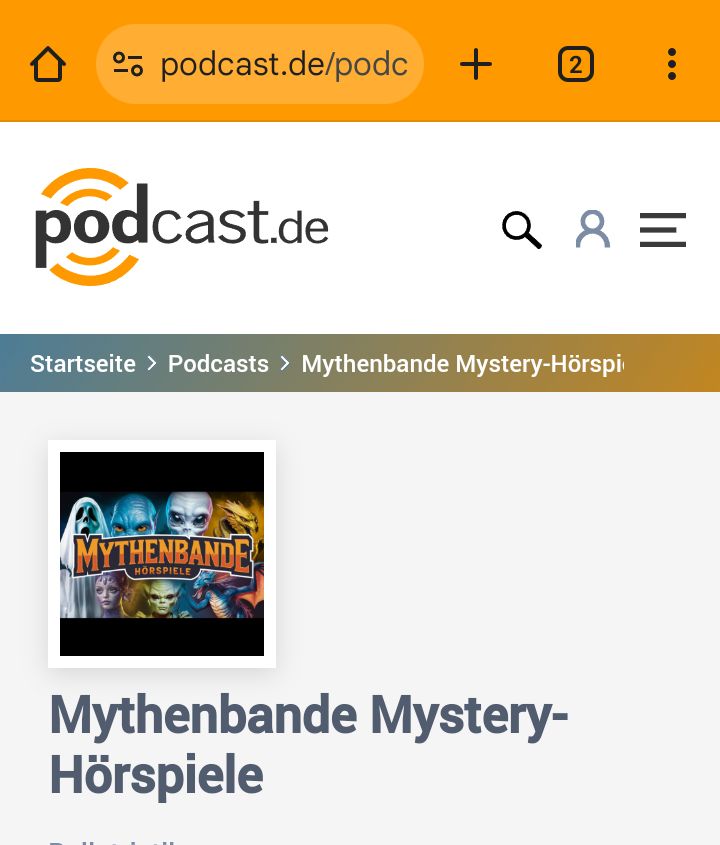This screenshot has height=845, width=720.
Task: Tap the podcast.de logo
Action: (181, 227)
